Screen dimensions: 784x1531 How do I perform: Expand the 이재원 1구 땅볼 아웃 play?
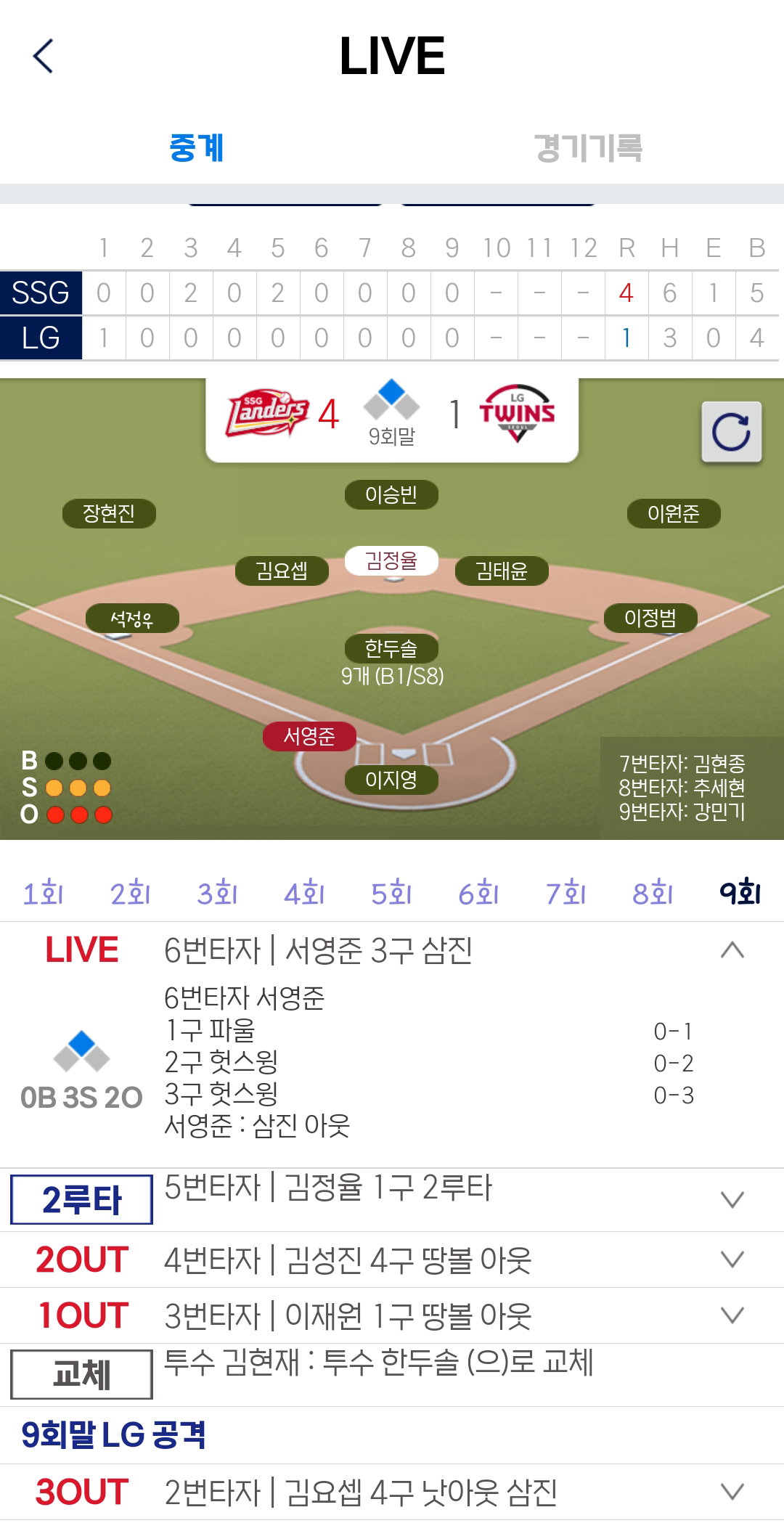pos(732,1315)
